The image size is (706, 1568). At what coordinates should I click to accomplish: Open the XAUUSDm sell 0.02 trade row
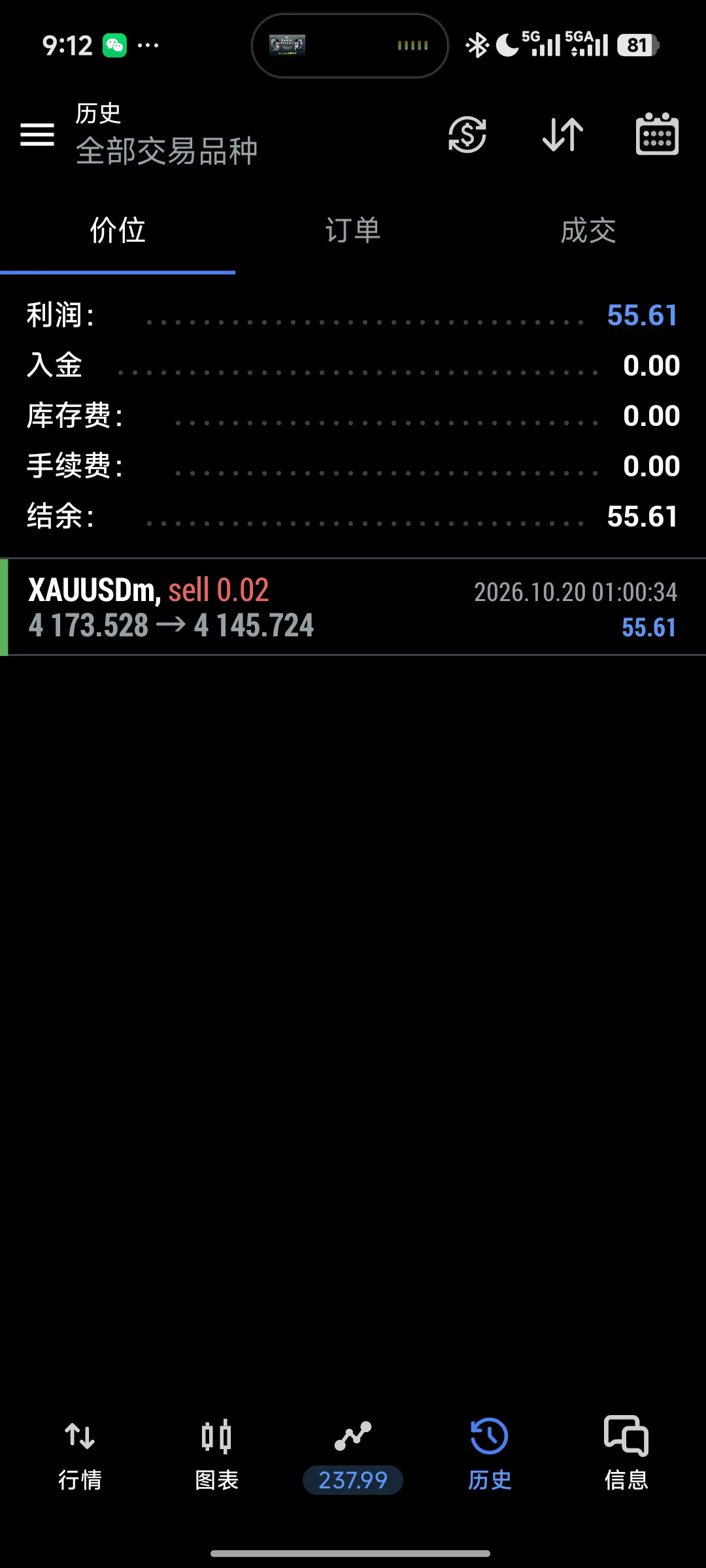(x=353, y=607)
